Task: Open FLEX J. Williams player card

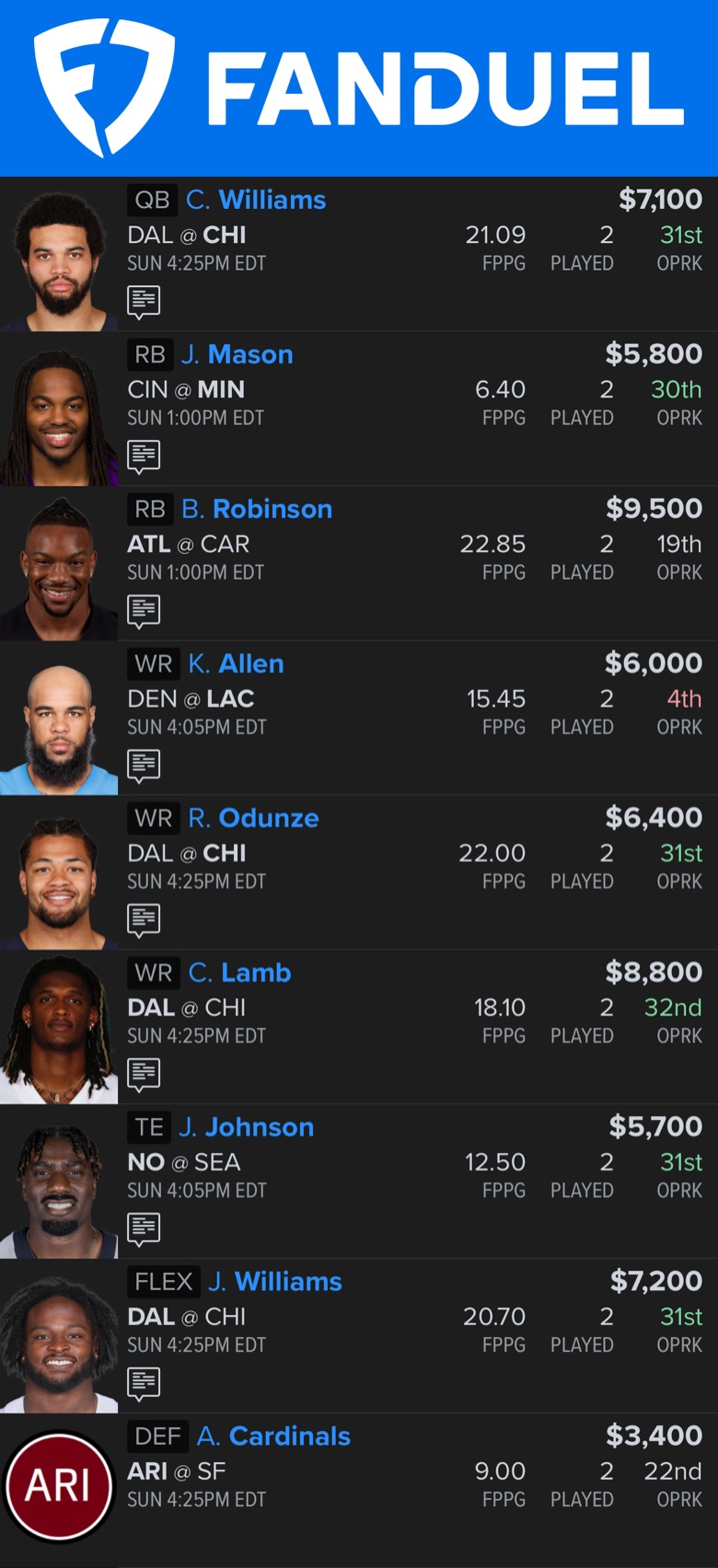Action: 274,1282
